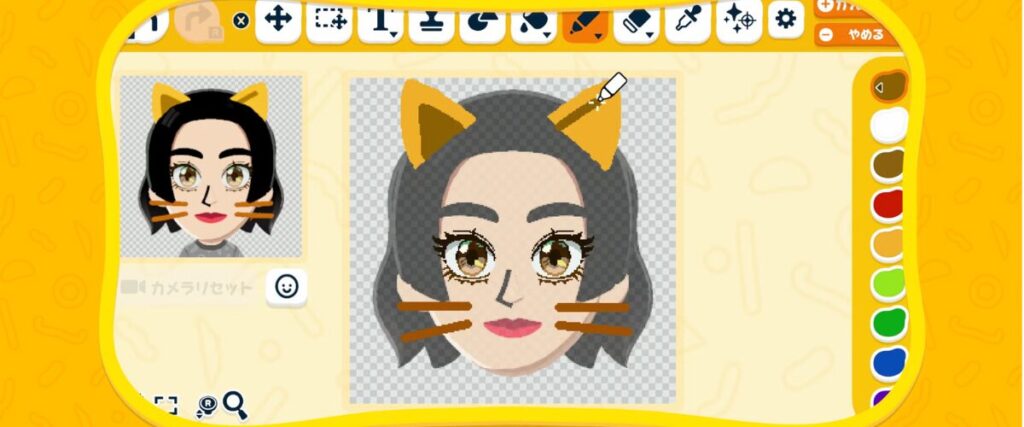The width and height of the screenshot is (1024, 427).
Task: Select the paint bucket fill tool
Action: coord(534,21)
